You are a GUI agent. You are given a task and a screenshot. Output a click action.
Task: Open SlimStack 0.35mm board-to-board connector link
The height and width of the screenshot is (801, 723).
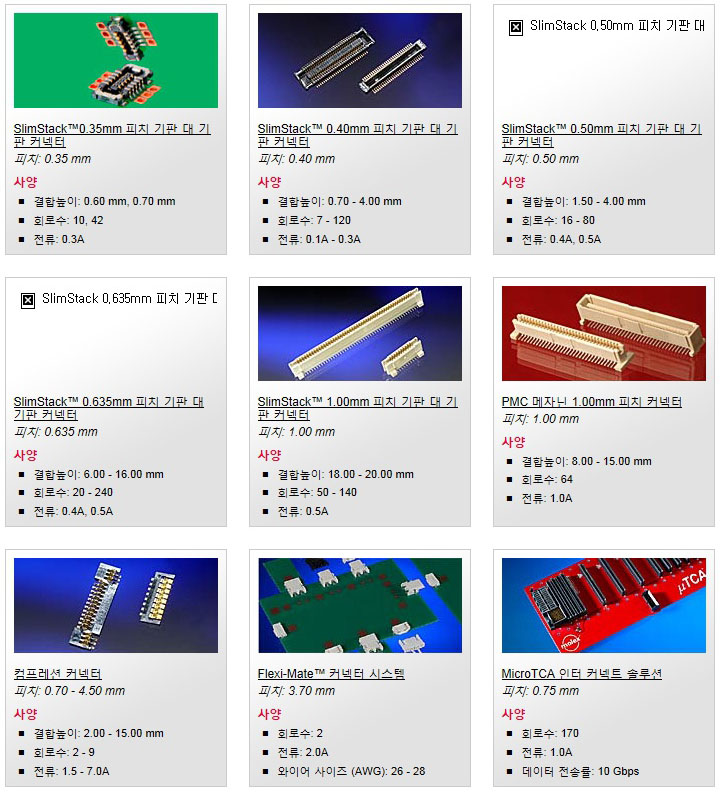[x=112, y=130]
